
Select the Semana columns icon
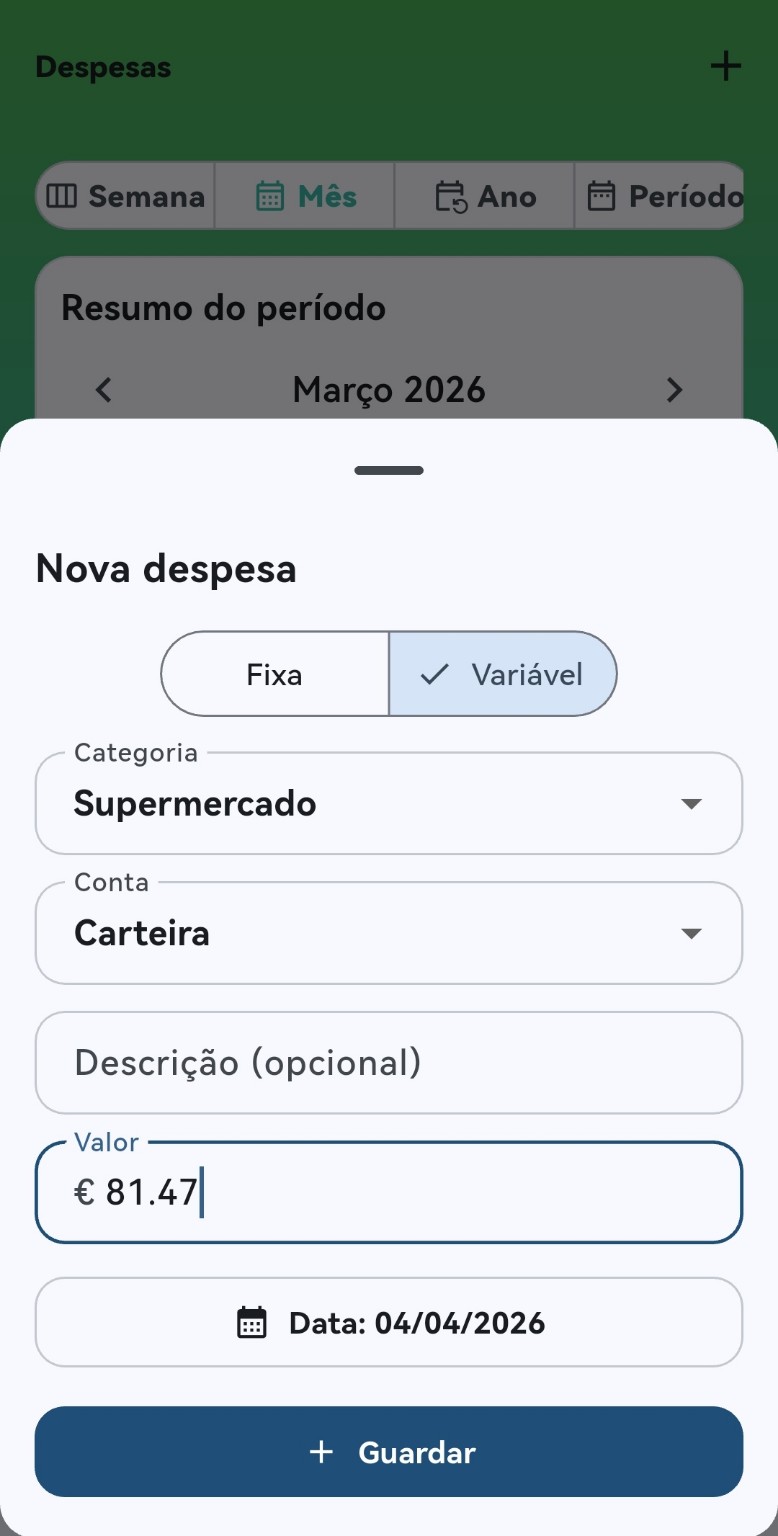tap(61, 196)
